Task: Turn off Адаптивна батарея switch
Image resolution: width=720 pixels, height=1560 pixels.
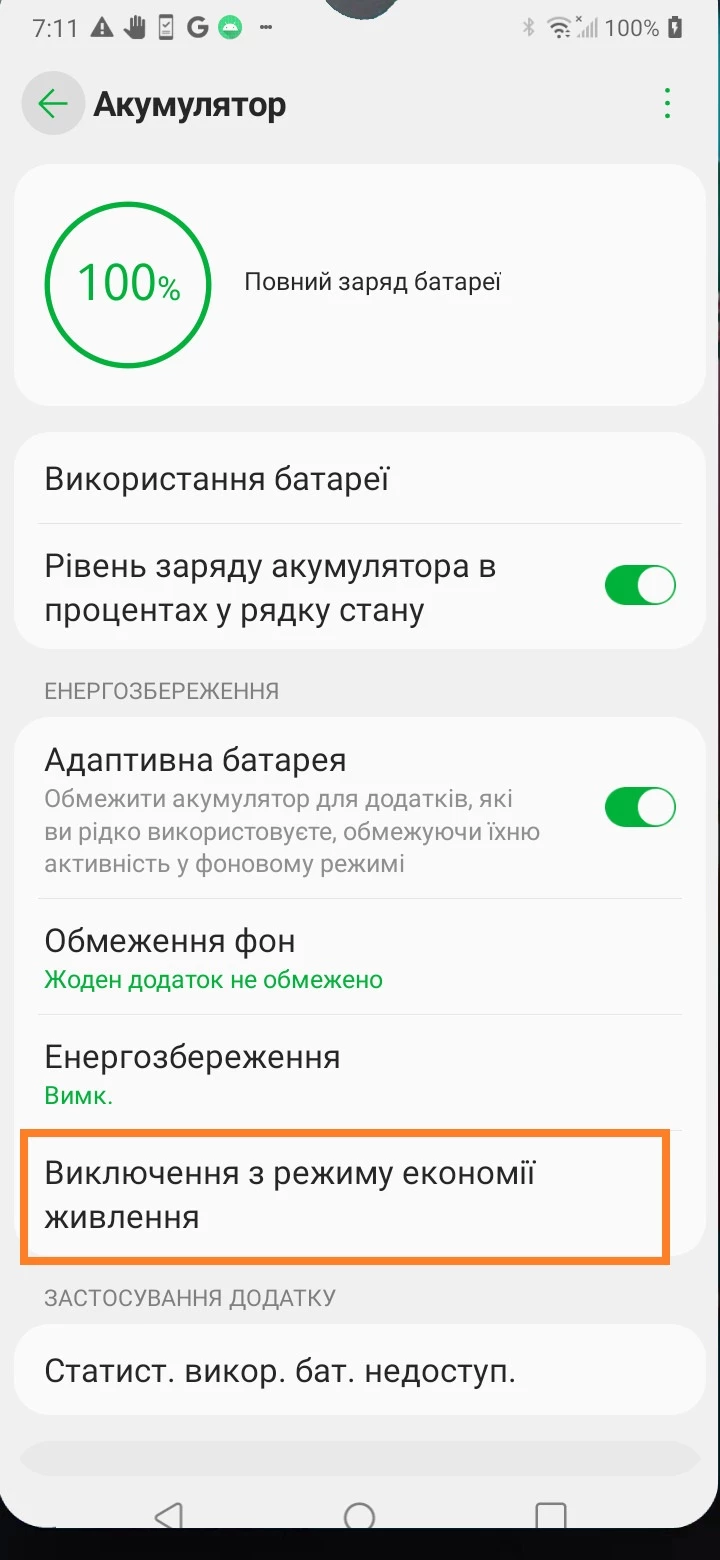Action: point(640,807)
